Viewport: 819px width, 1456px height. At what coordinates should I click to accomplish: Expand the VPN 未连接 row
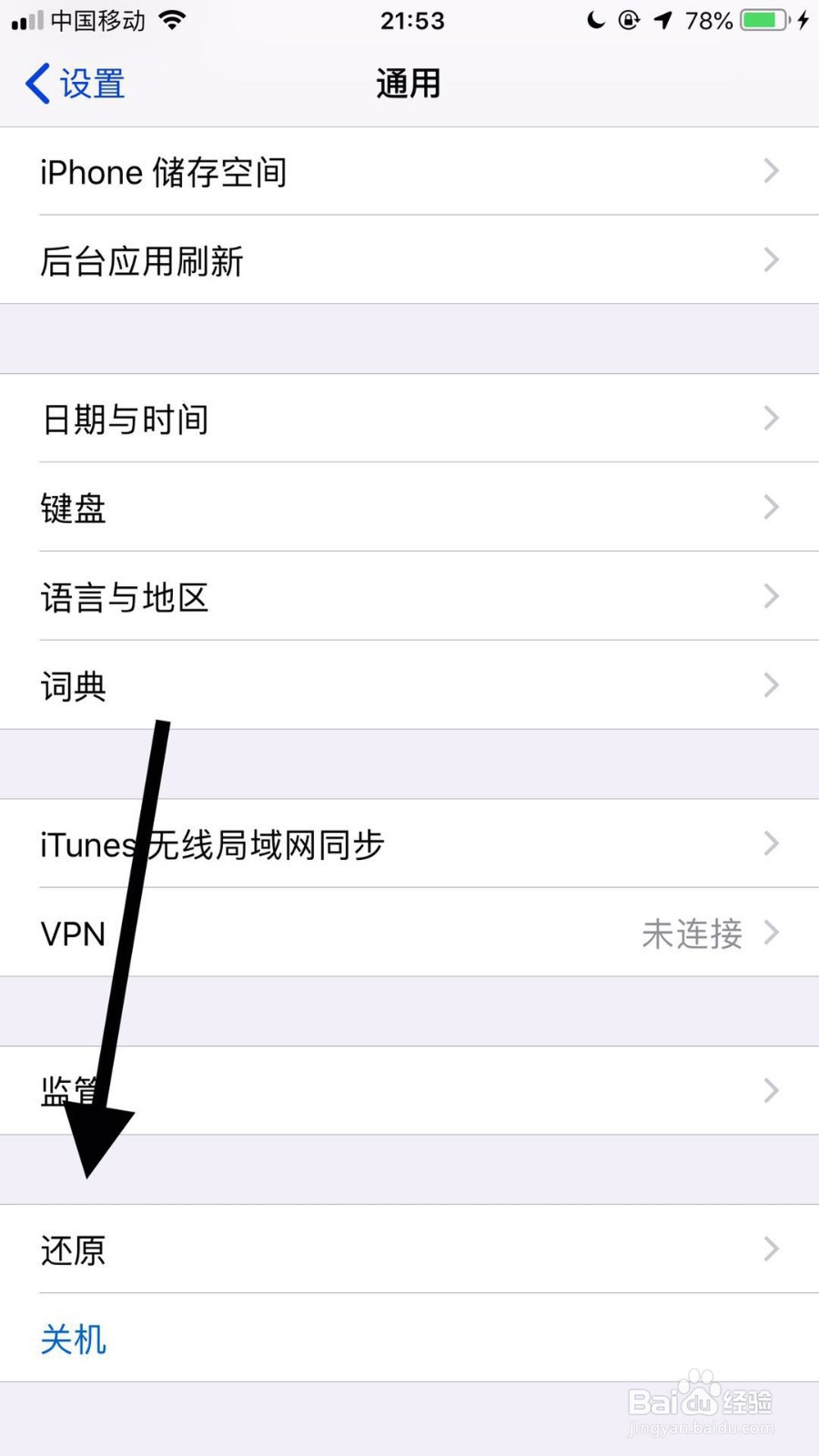pos(409,933)
